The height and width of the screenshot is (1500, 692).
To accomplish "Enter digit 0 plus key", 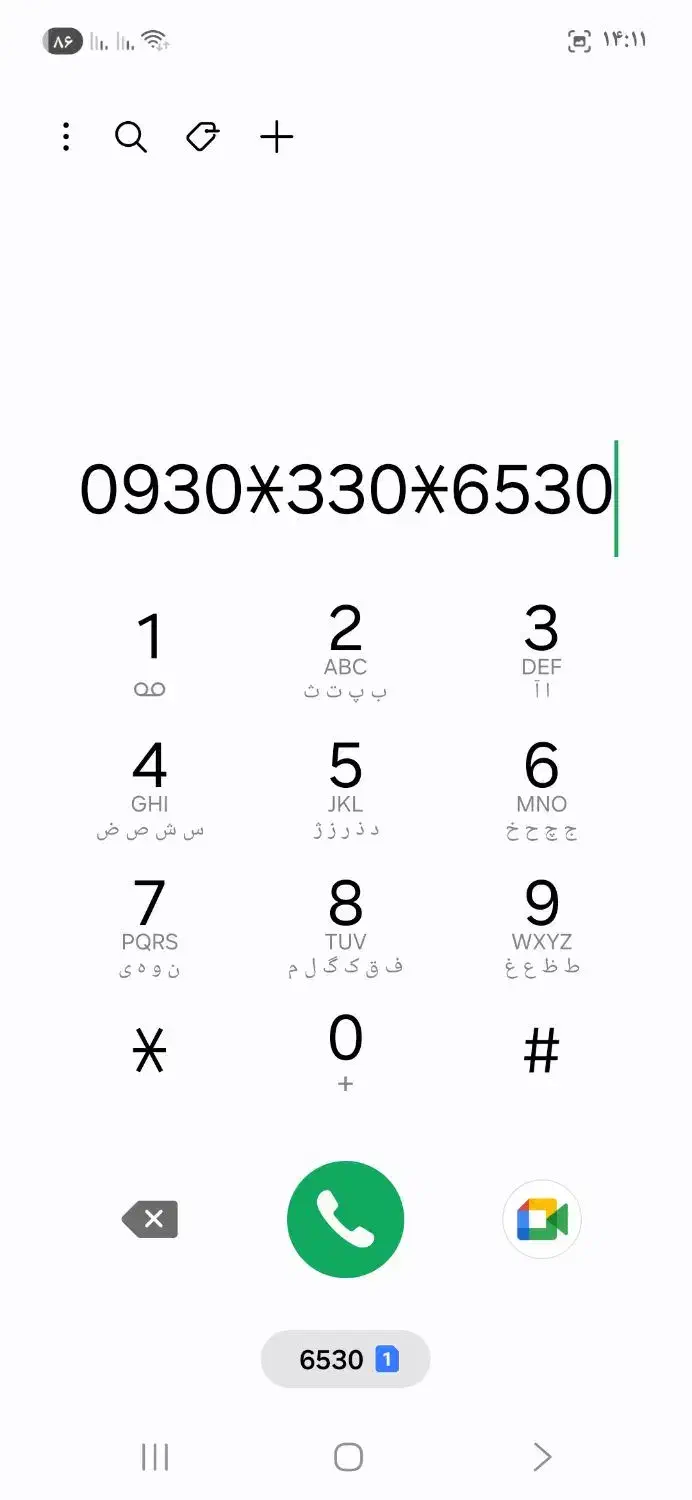I will click(x=345, y=1053).
